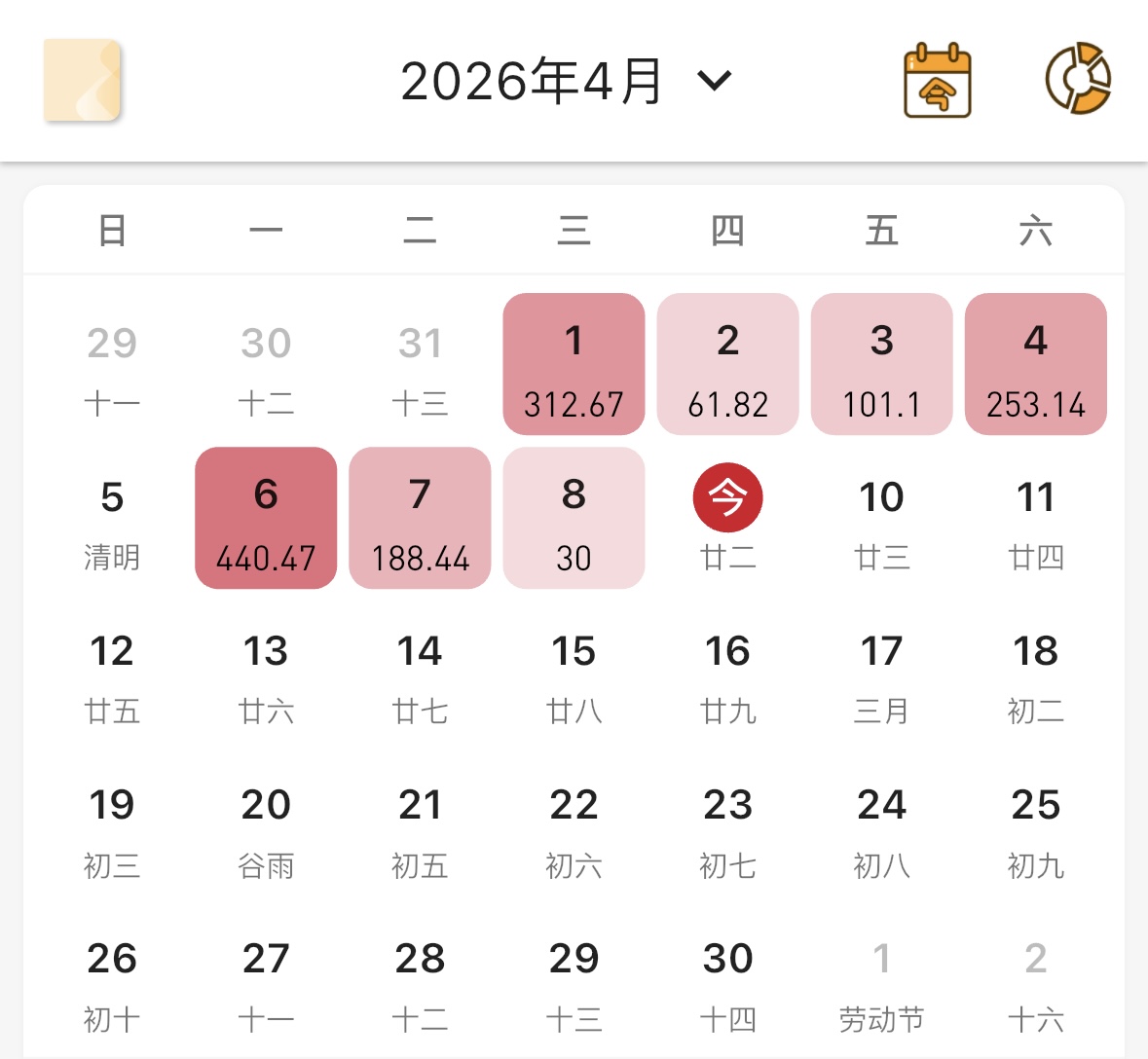Jump to today with the 今 calendar icon
Image resolution: width=1148 pixels, height=1059 pixels.
937,81
